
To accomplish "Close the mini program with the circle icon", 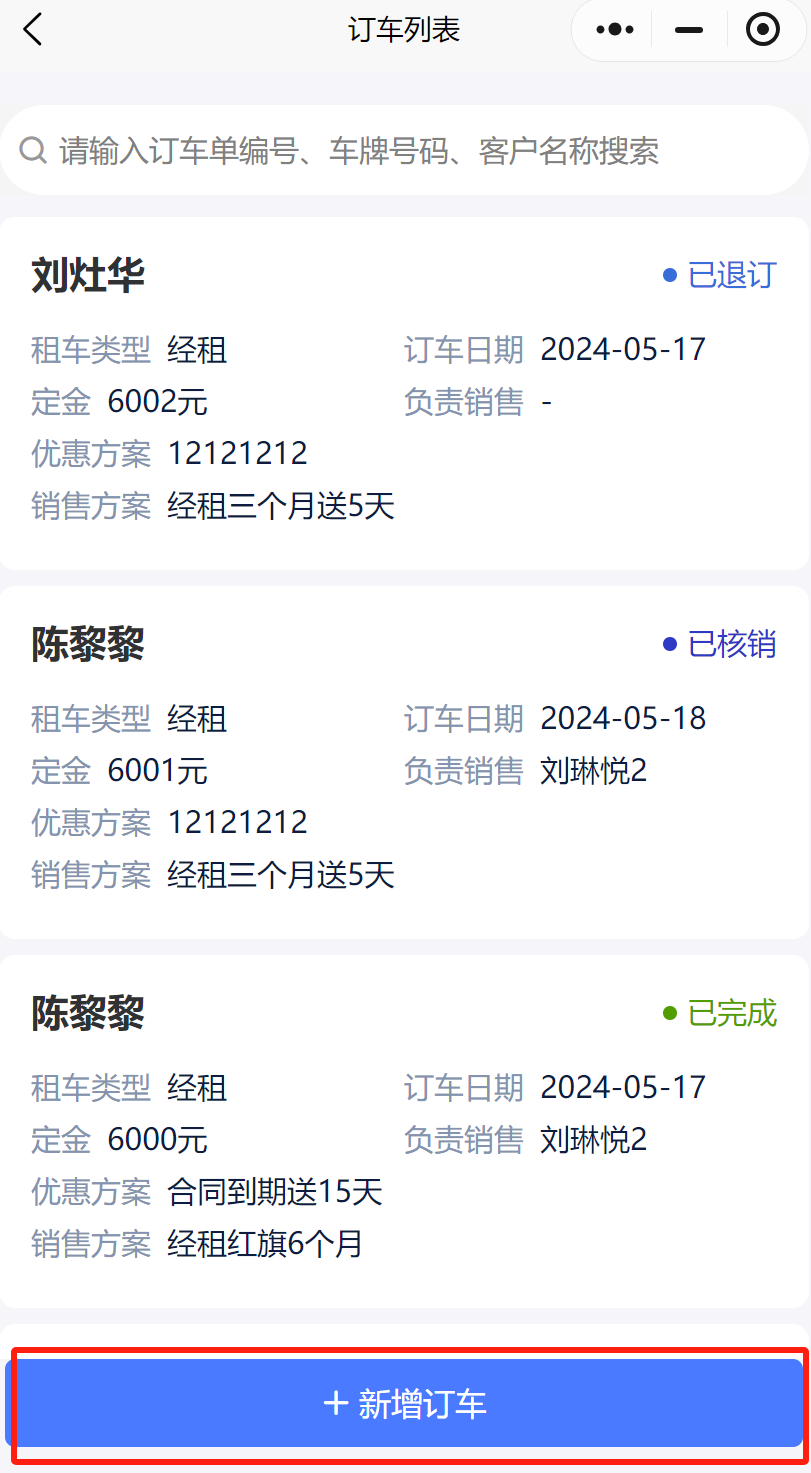I will 763,30.
